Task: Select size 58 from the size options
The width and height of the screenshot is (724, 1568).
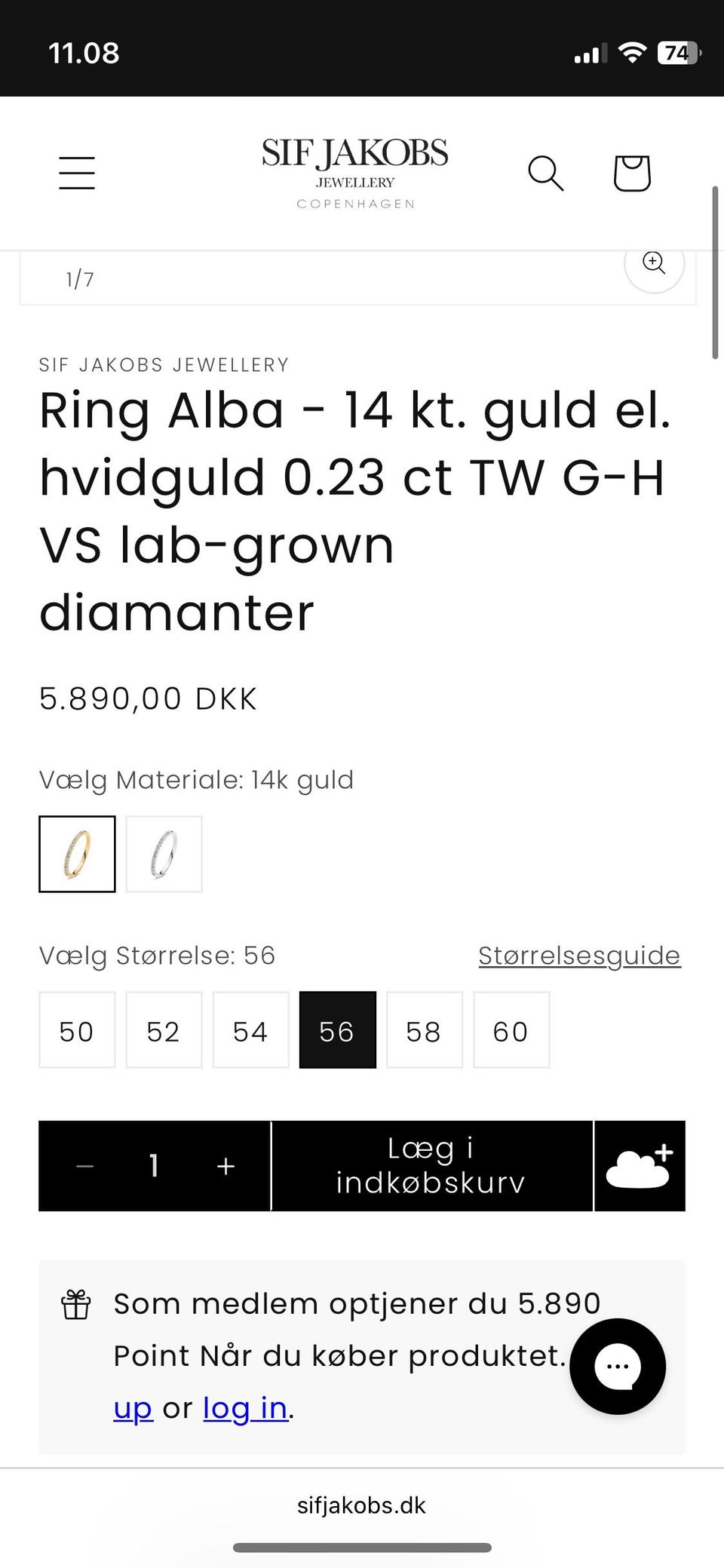Action: pos(425,1030)
